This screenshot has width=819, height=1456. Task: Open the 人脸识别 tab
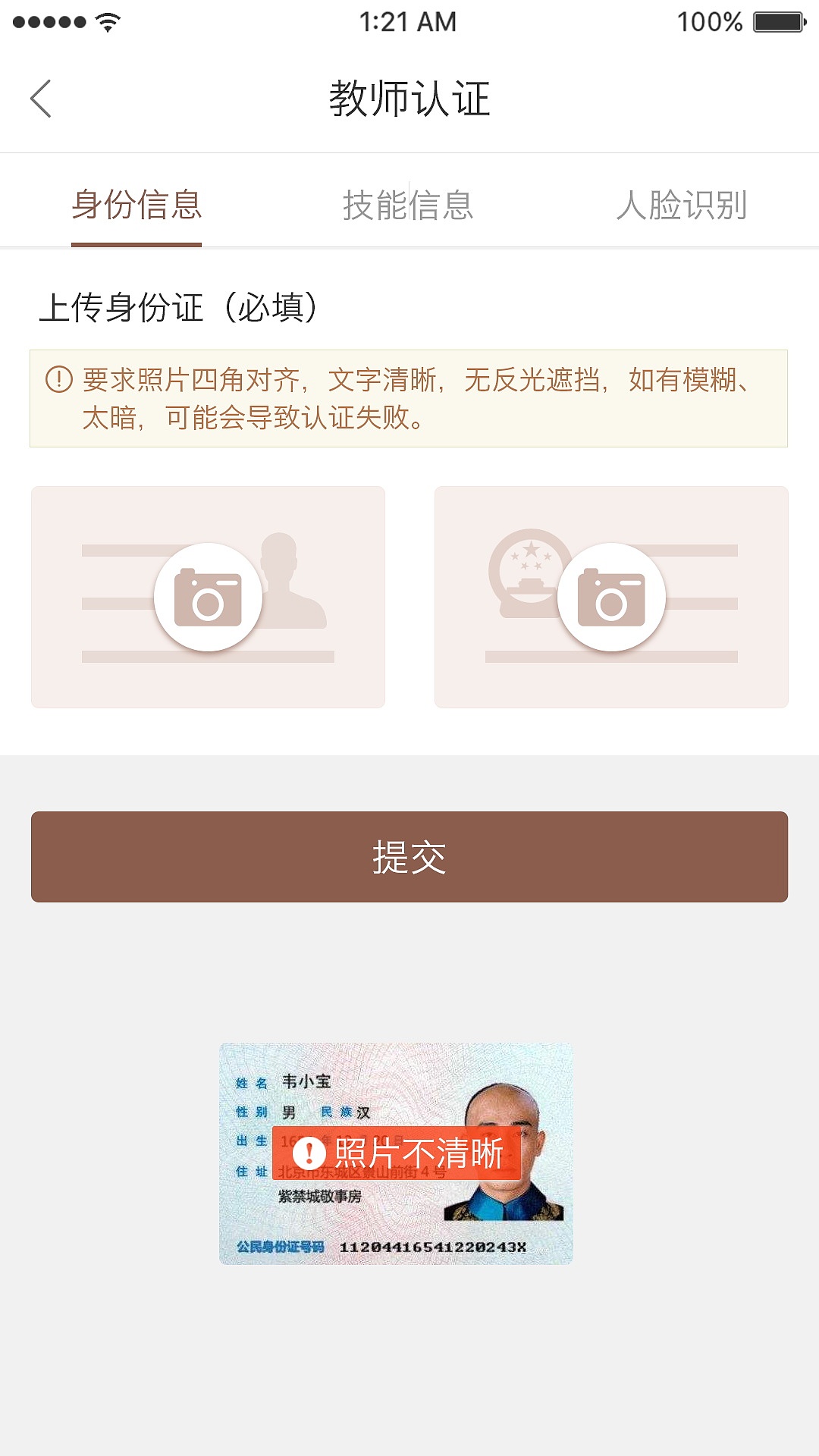684,202
